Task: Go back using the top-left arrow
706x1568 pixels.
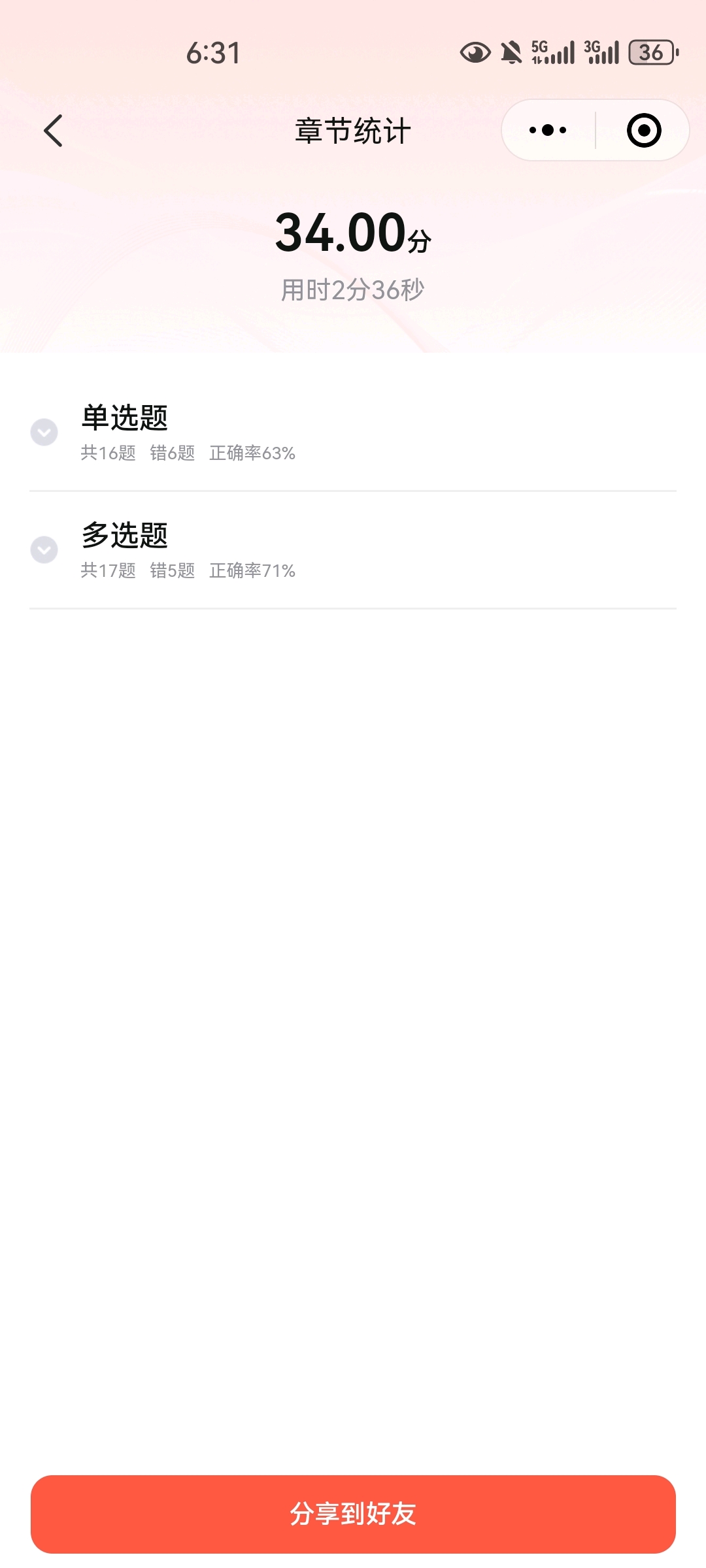Action: click(x=53, y=131)
